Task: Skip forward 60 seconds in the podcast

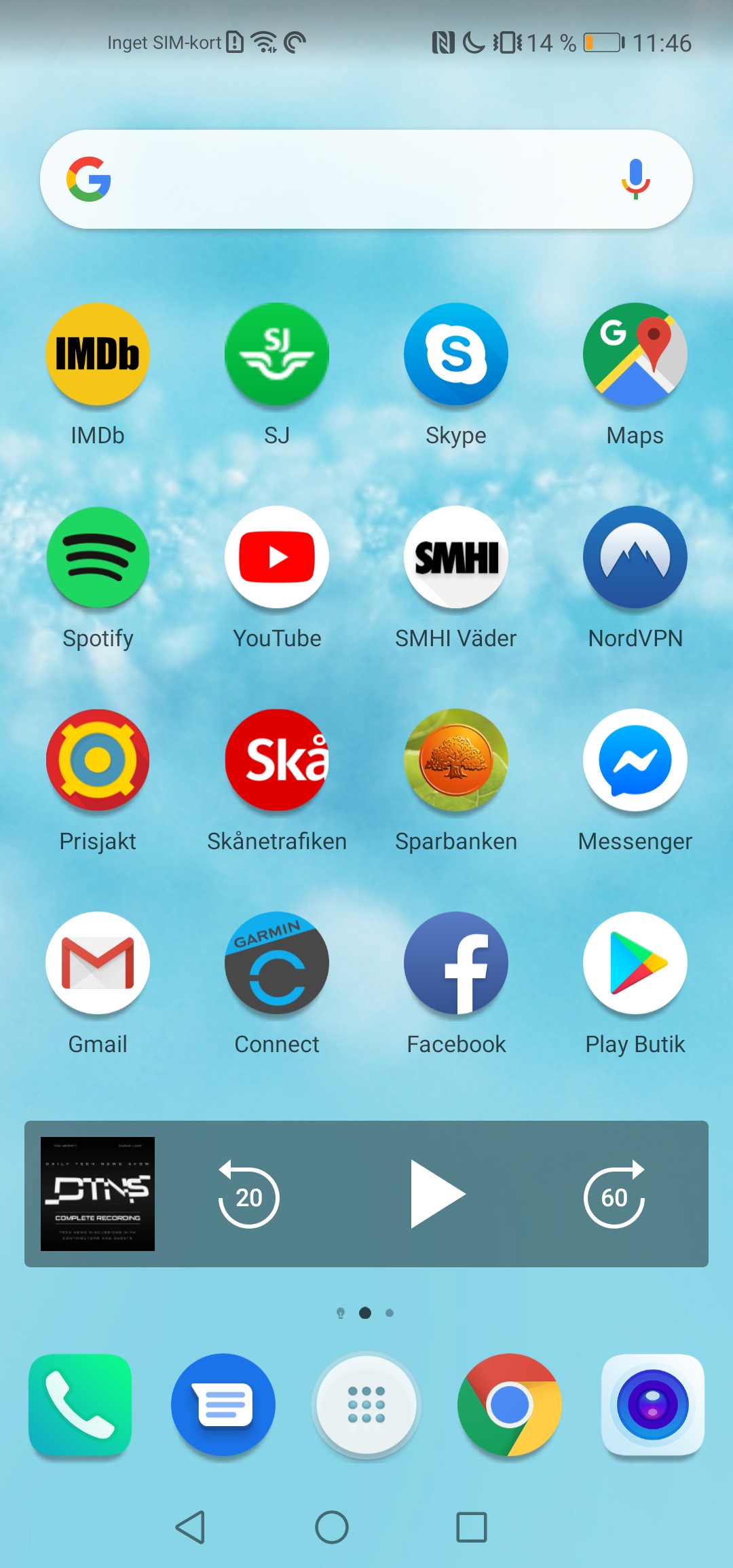Action: tap(614, 1195)
